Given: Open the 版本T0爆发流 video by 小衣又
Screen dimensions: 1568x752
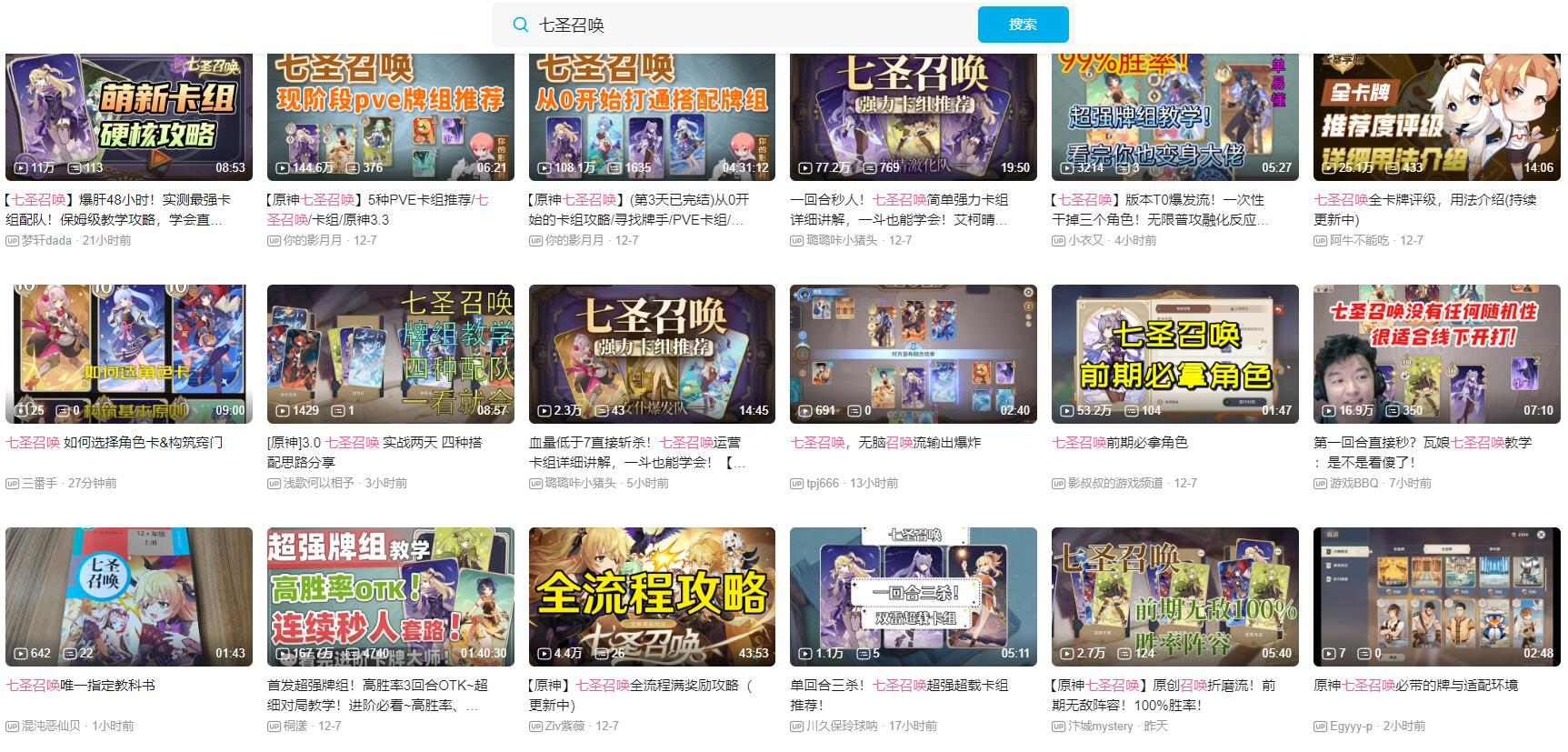Looking at the screenshot, I should 1175,116.
